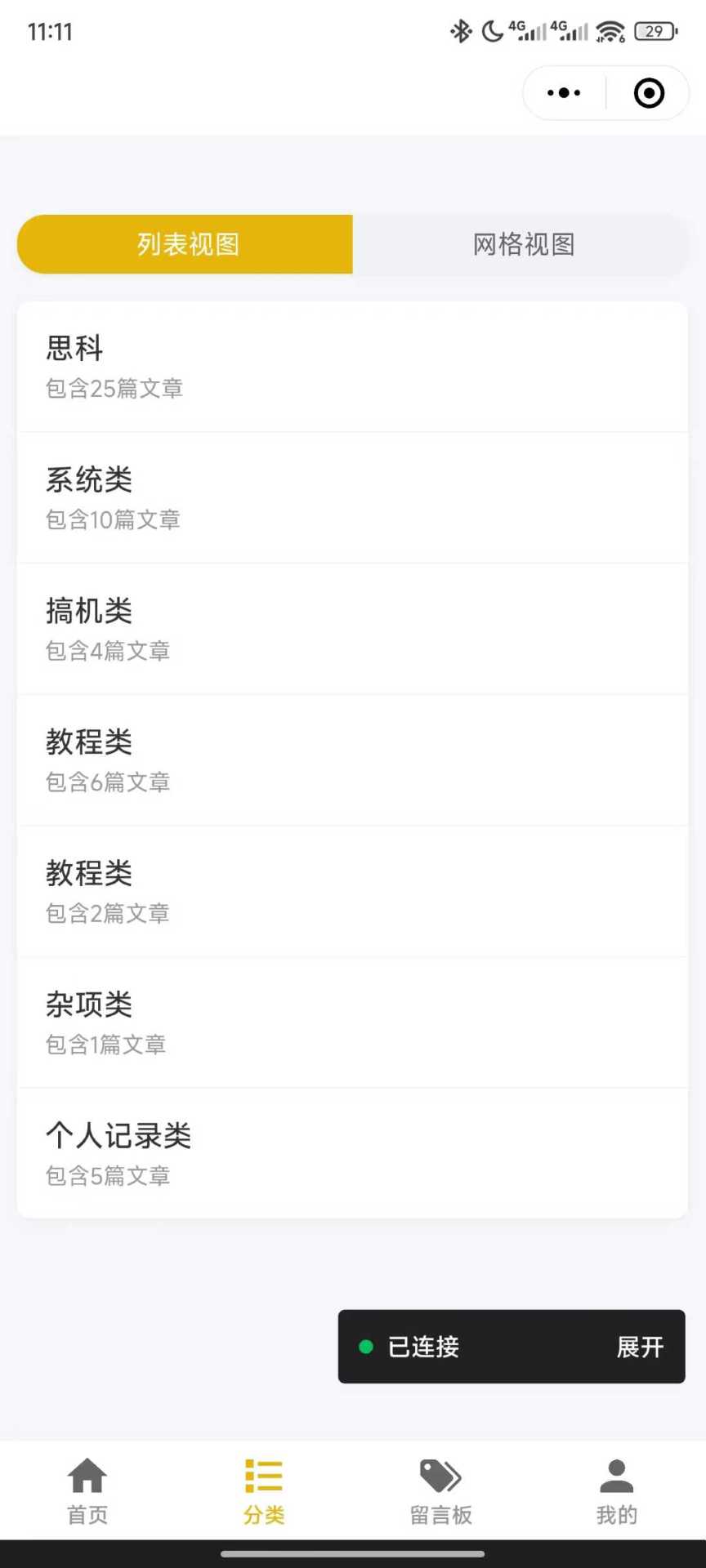Select the 列表视图 segment
This screenshot has height=1568, width=706.
pyautogui.click(x=186, y=244)
